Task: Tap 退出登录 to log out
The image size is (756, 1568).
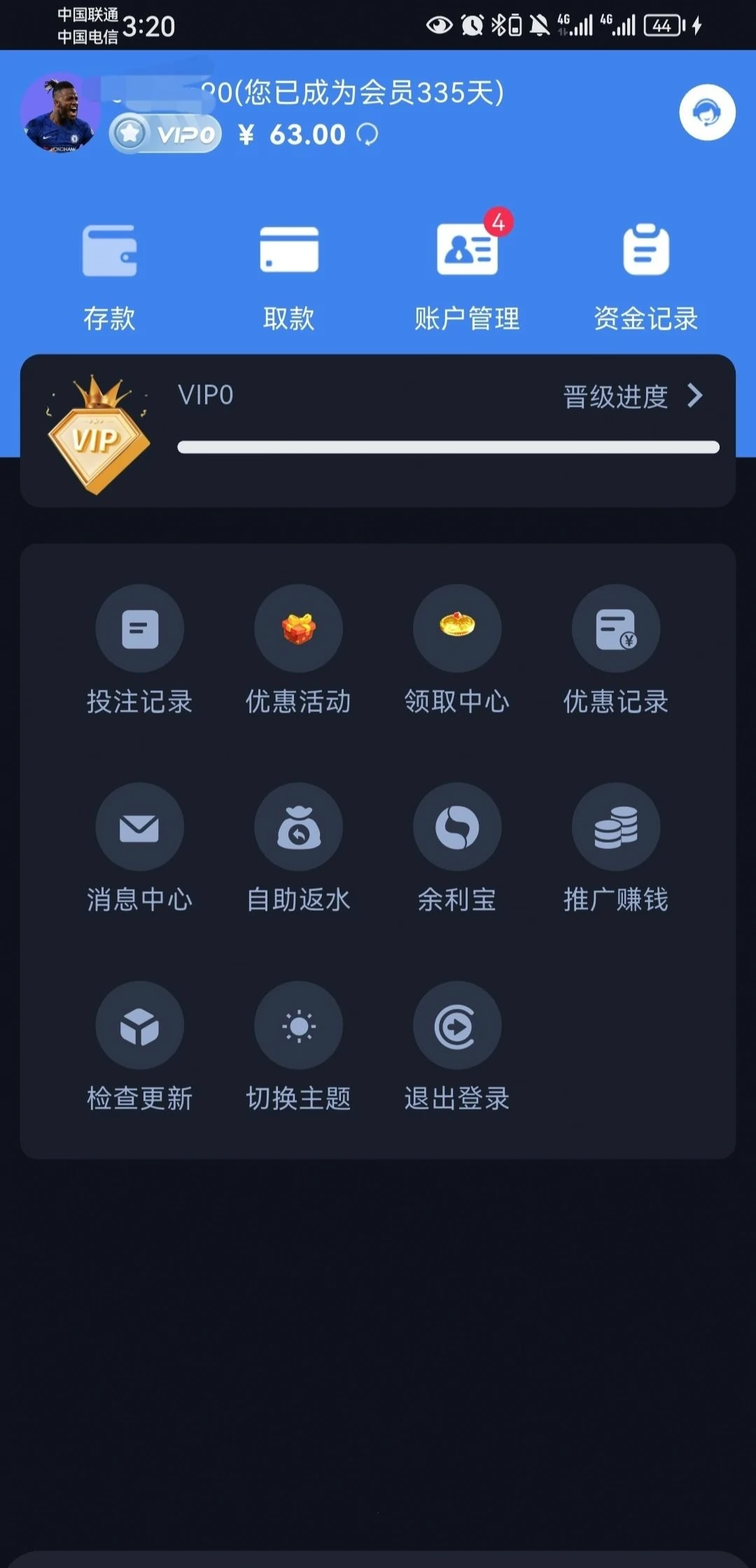Action: [x=457, y=1046]
